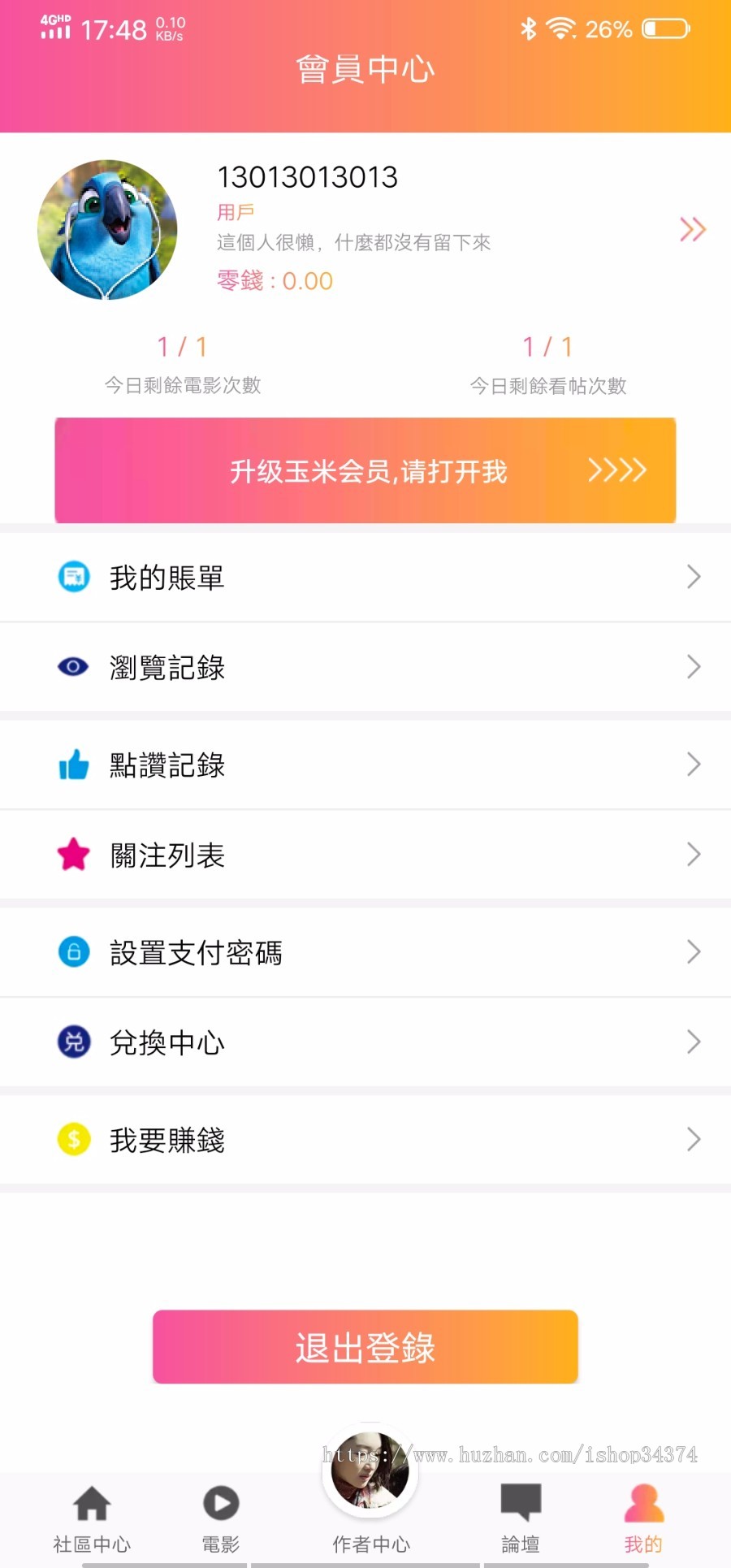Expand profile details with the double arrow
The image size is (731, 1568).
(x=694, y=230)
